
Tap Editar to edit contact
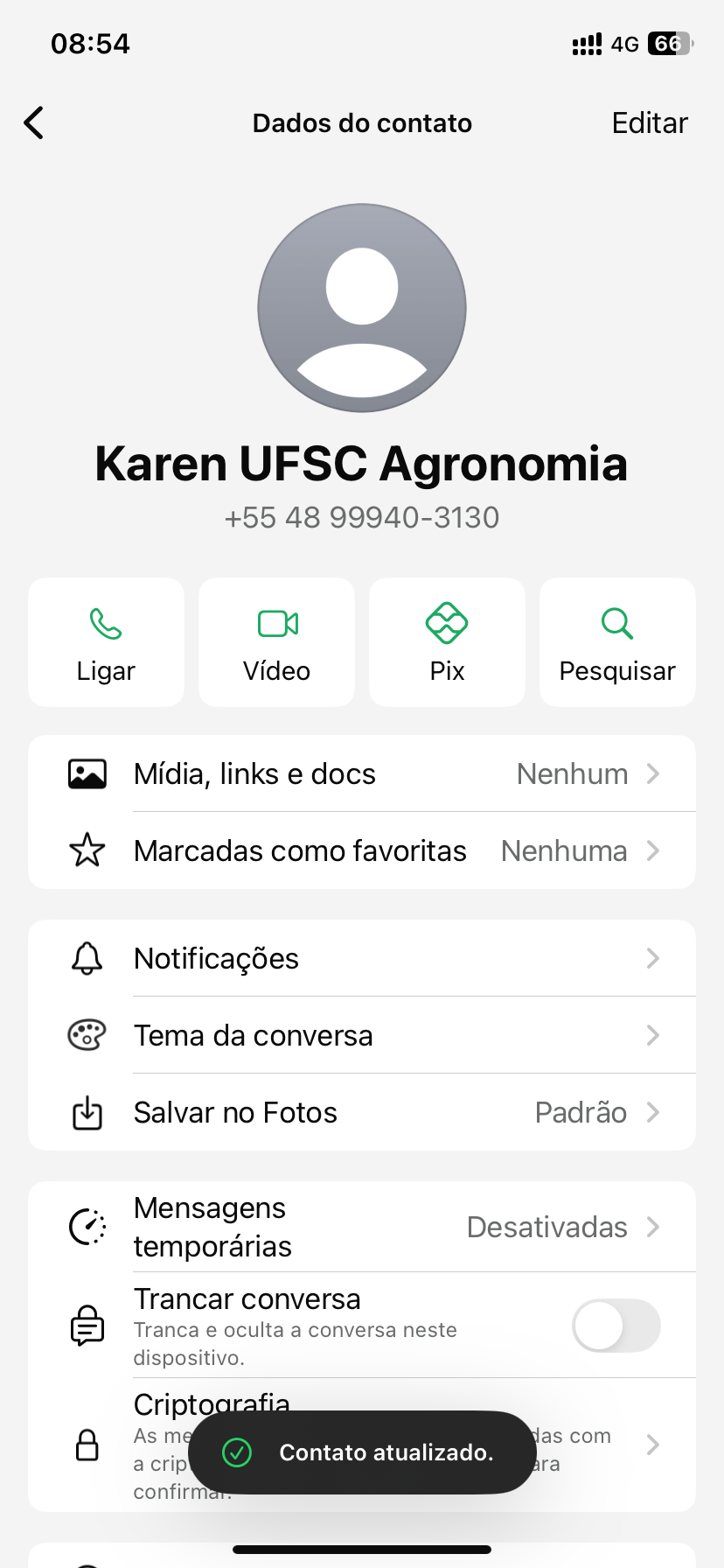coord(649,123)
